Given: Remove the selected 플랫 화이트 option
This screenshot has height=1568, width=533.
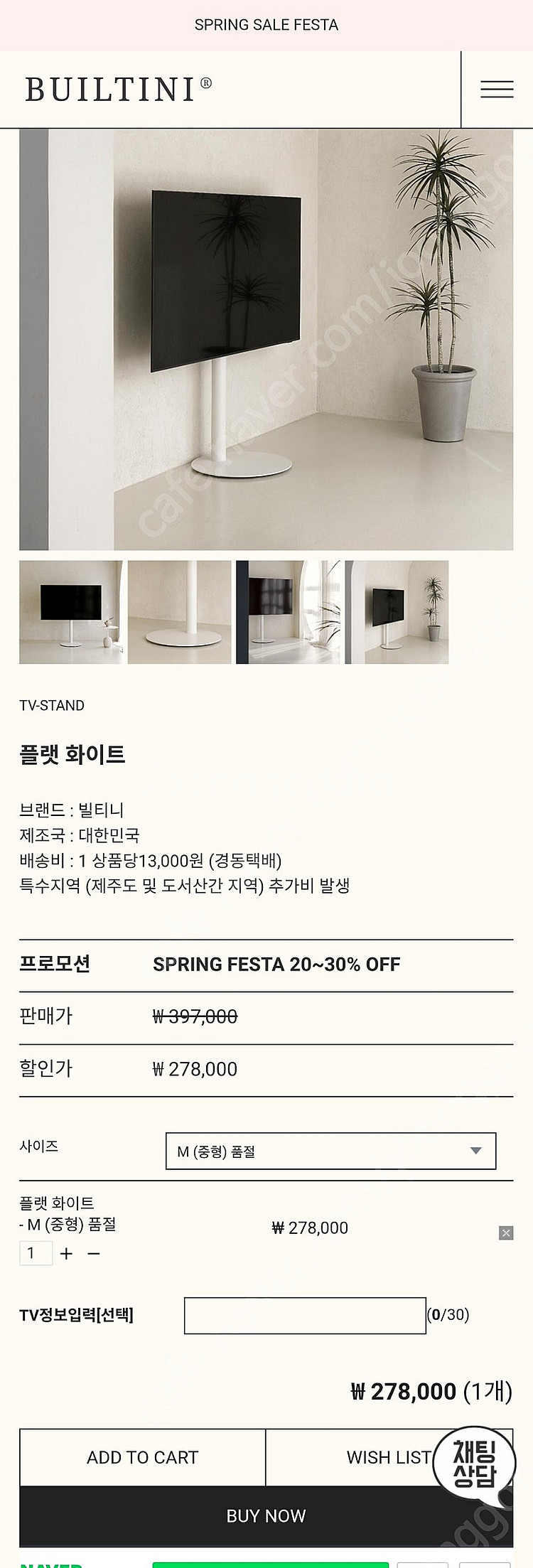Looking at the screenshot, I should pyautogui.click(x=506, y=1233).
